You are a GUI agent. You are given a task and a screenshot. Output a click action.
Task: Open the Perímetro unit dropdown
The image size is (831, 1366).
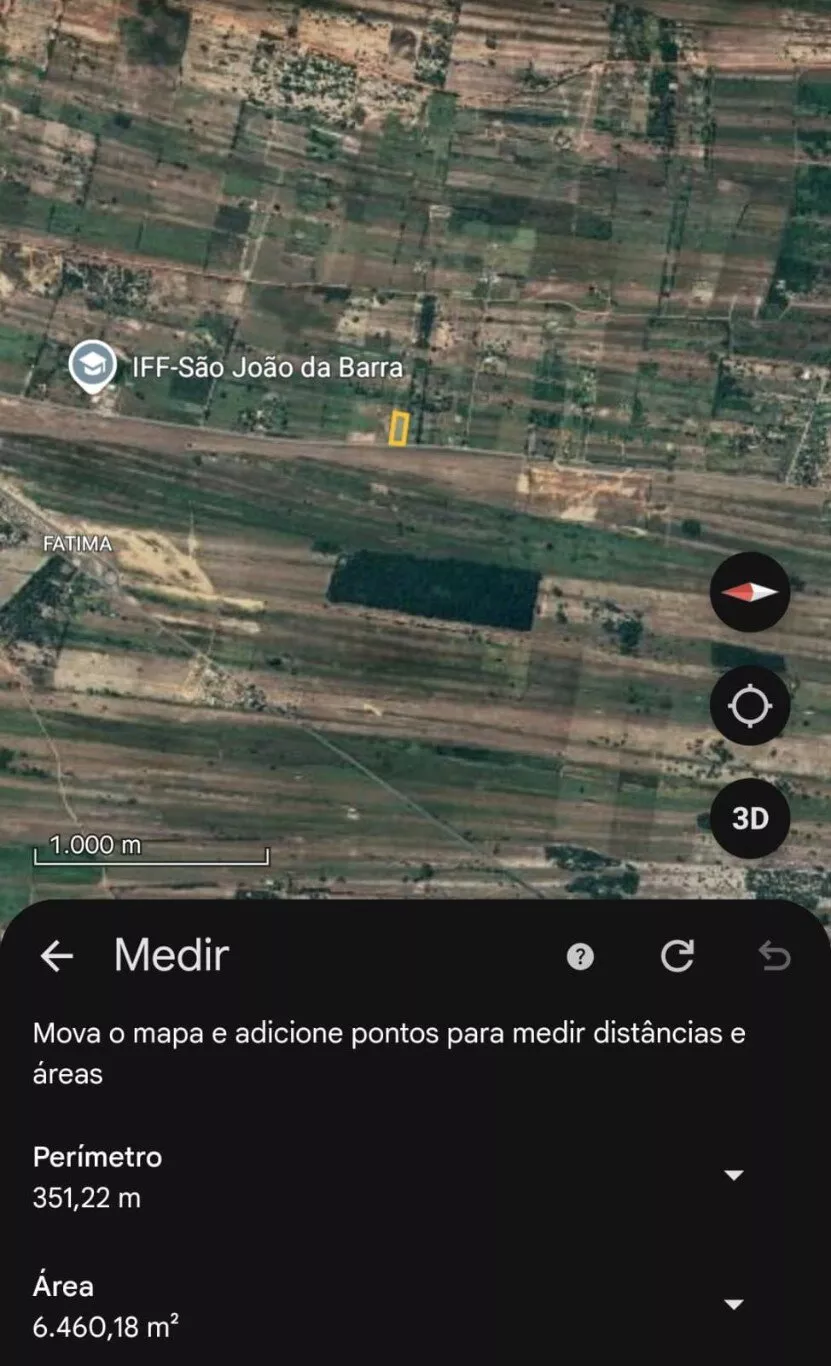734,1175
